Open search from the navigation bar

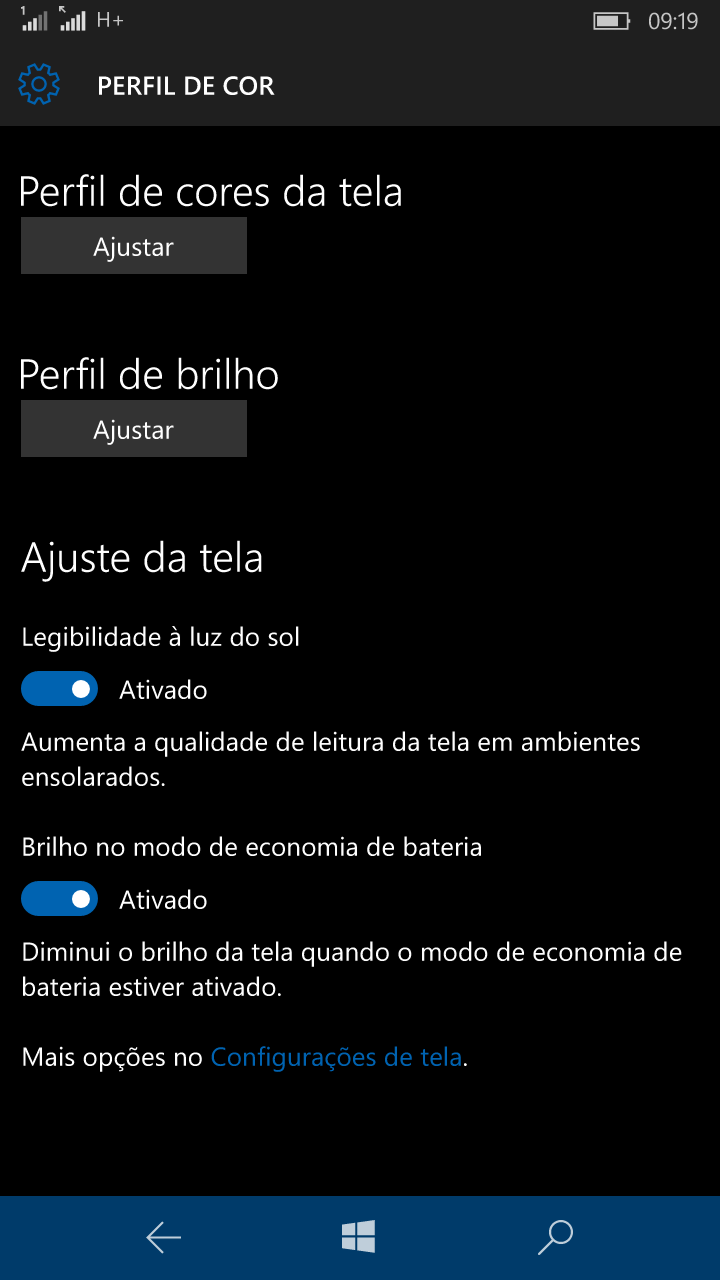(x=555, y=1238)
